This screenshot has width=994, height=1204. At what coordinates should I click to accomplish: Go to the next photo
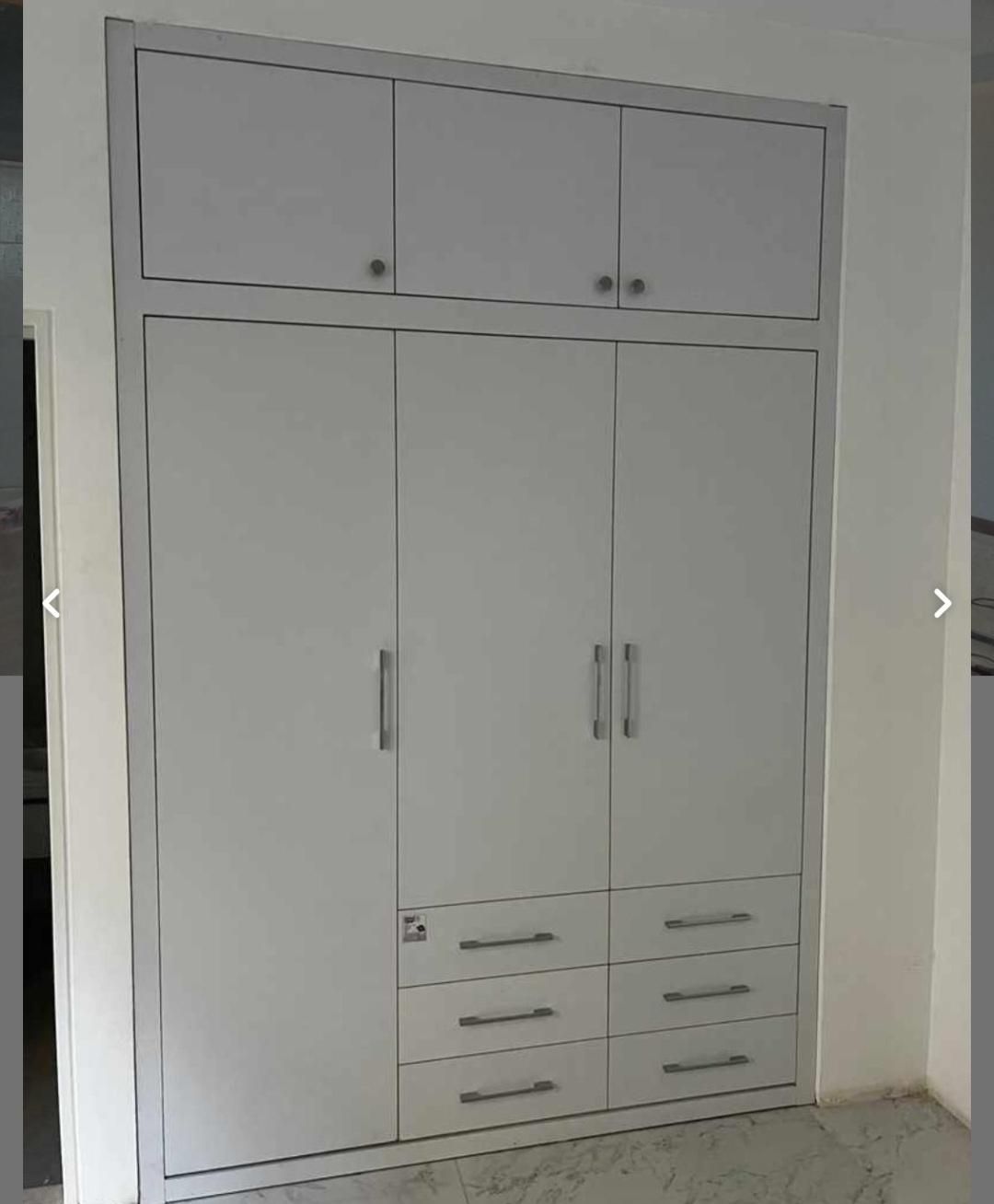click(x=942, y=604)
